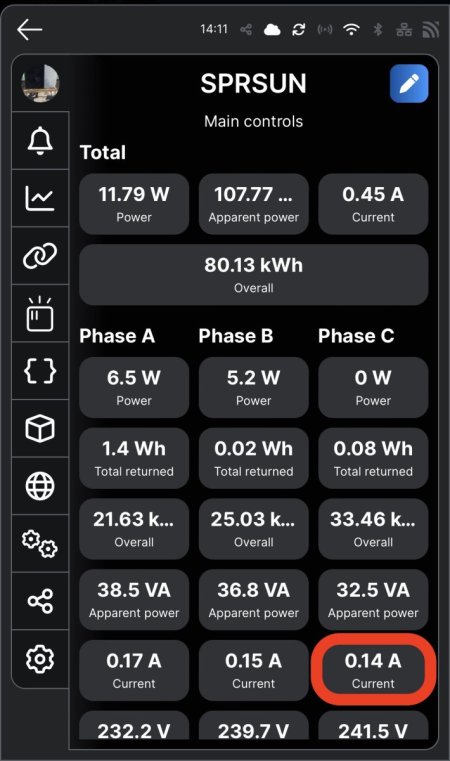The image size is (450, 761).
Task: Open Phase A 6.5 W Power card
Action: (134, 387)
